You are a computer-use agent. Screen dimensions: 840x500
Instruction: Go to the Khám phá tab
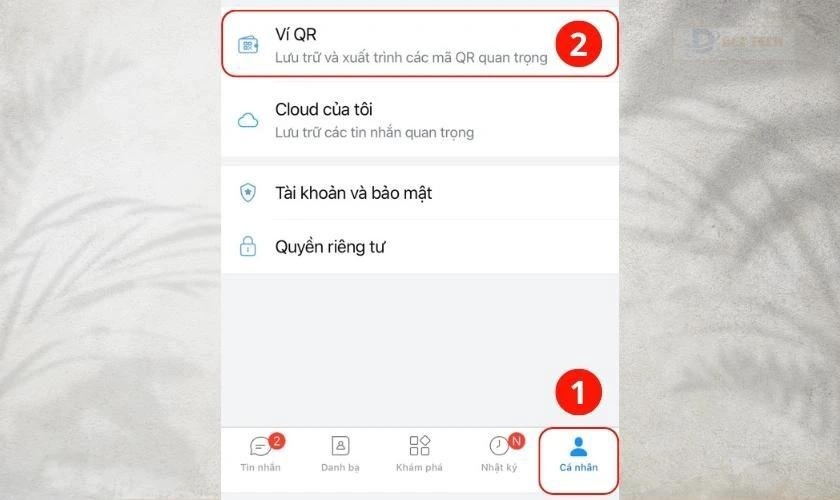pyautogui.click(x=419, y=454)
